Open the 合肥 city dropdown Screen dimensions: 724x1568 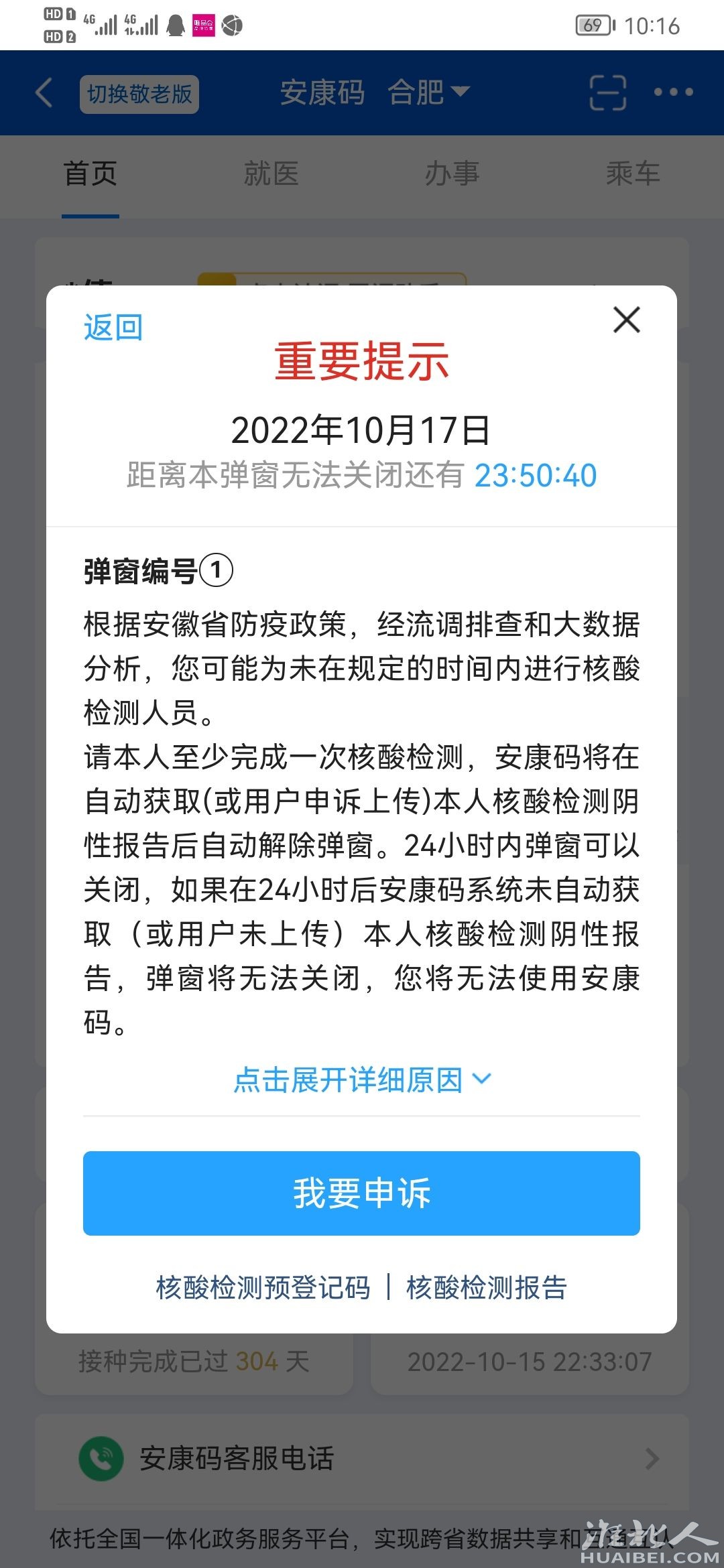(429, 92)
